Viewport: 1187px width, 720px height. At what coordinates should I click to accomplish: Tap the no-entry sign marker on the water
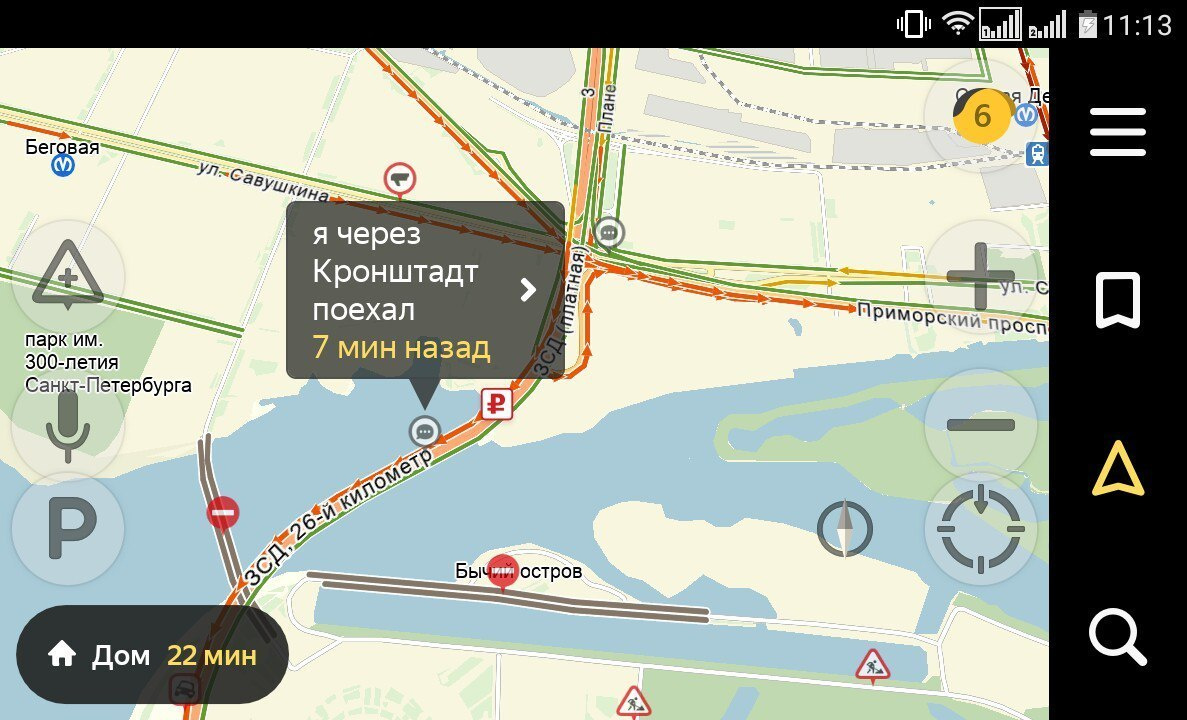point(223,514)
